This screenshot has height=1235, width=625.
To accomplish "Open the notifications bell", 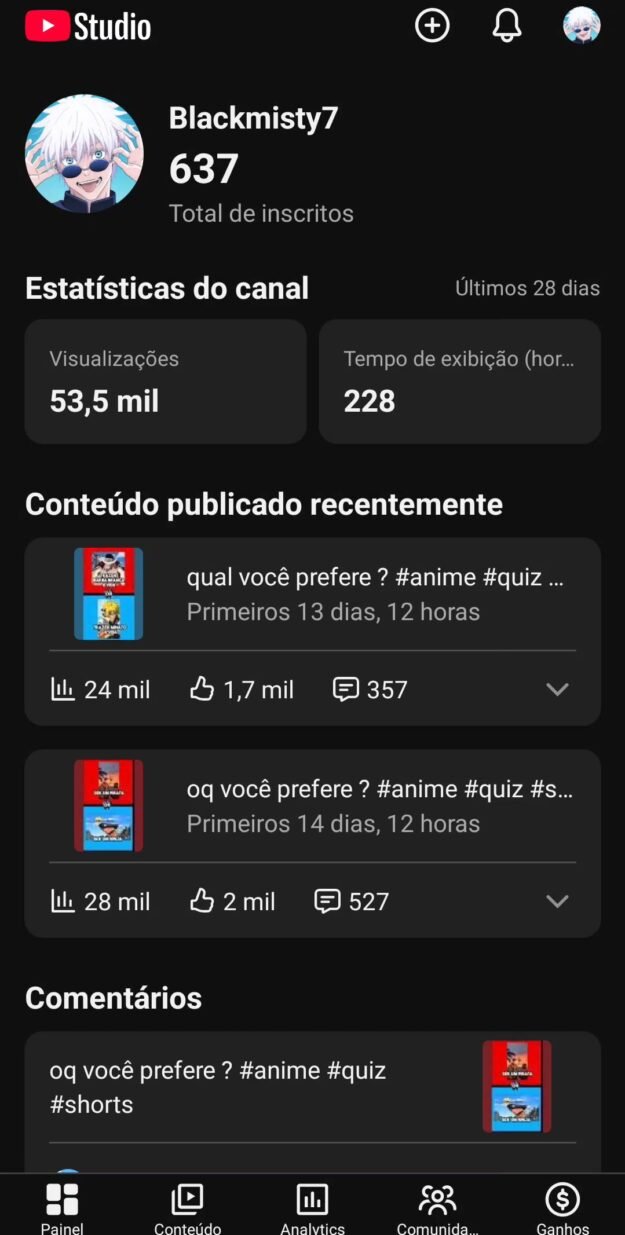I will pyautogui.click(x=507, y=26).
